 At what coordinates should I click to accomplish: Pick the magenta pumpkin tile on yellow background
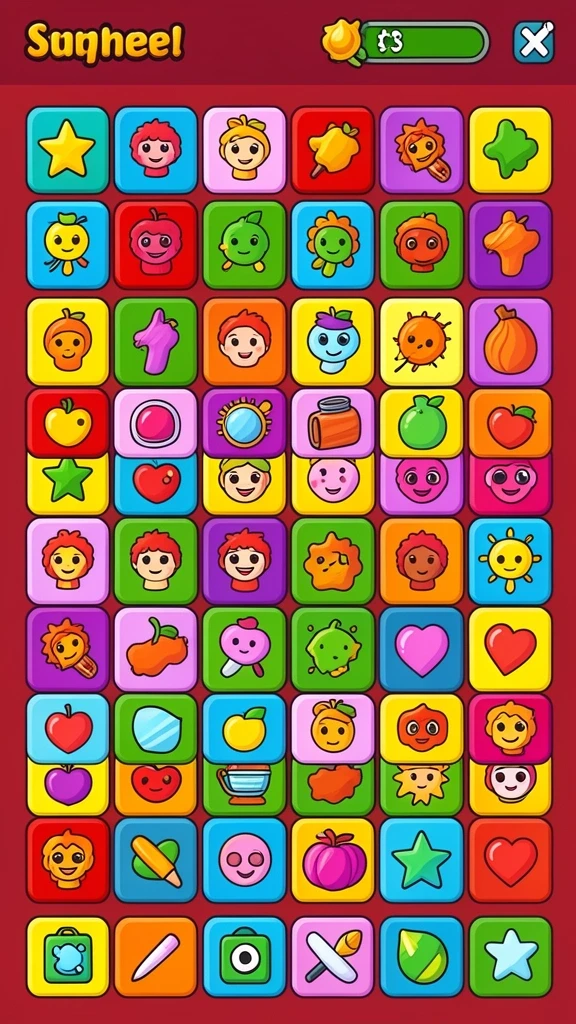(x=332, y=860)
